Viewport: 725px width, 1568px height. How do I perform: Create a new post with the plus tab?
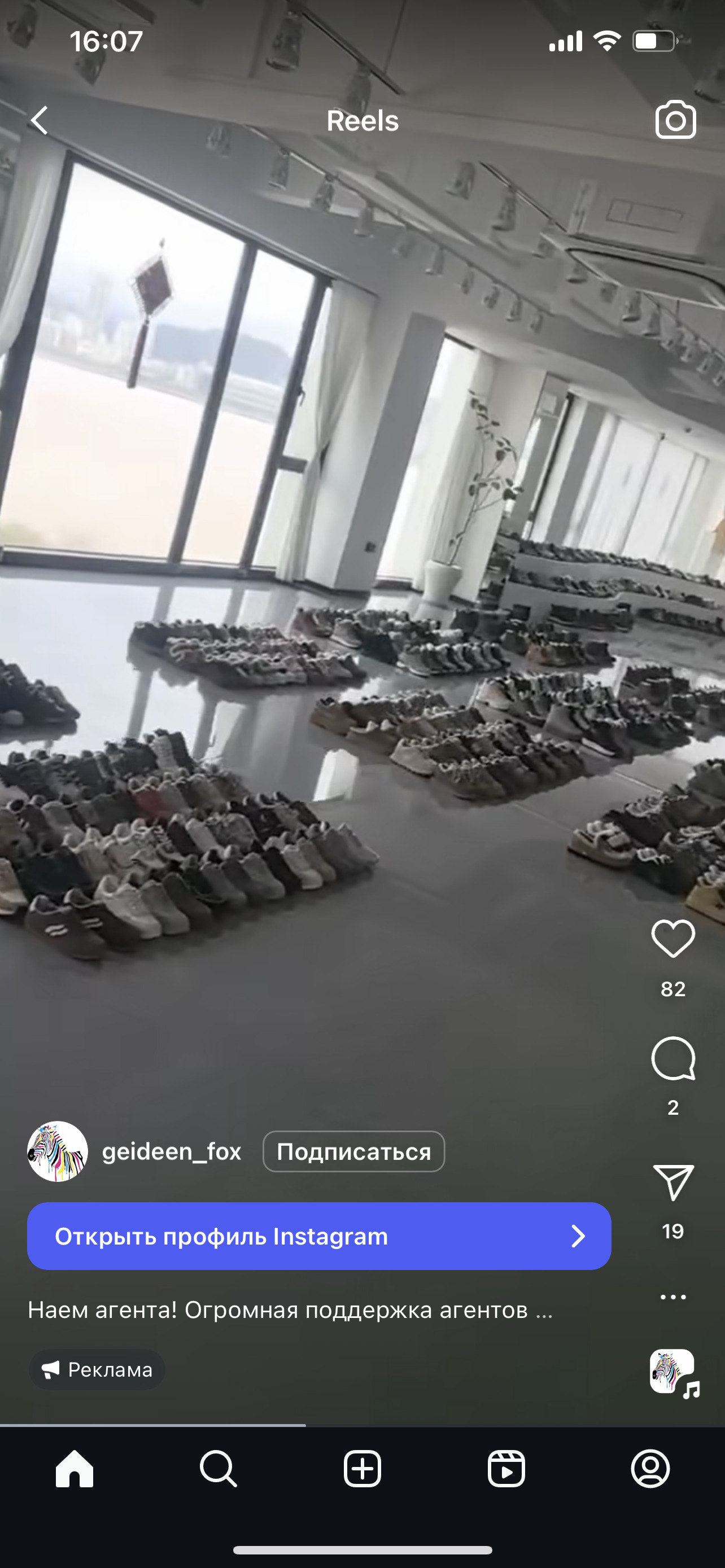point(362,1469)
